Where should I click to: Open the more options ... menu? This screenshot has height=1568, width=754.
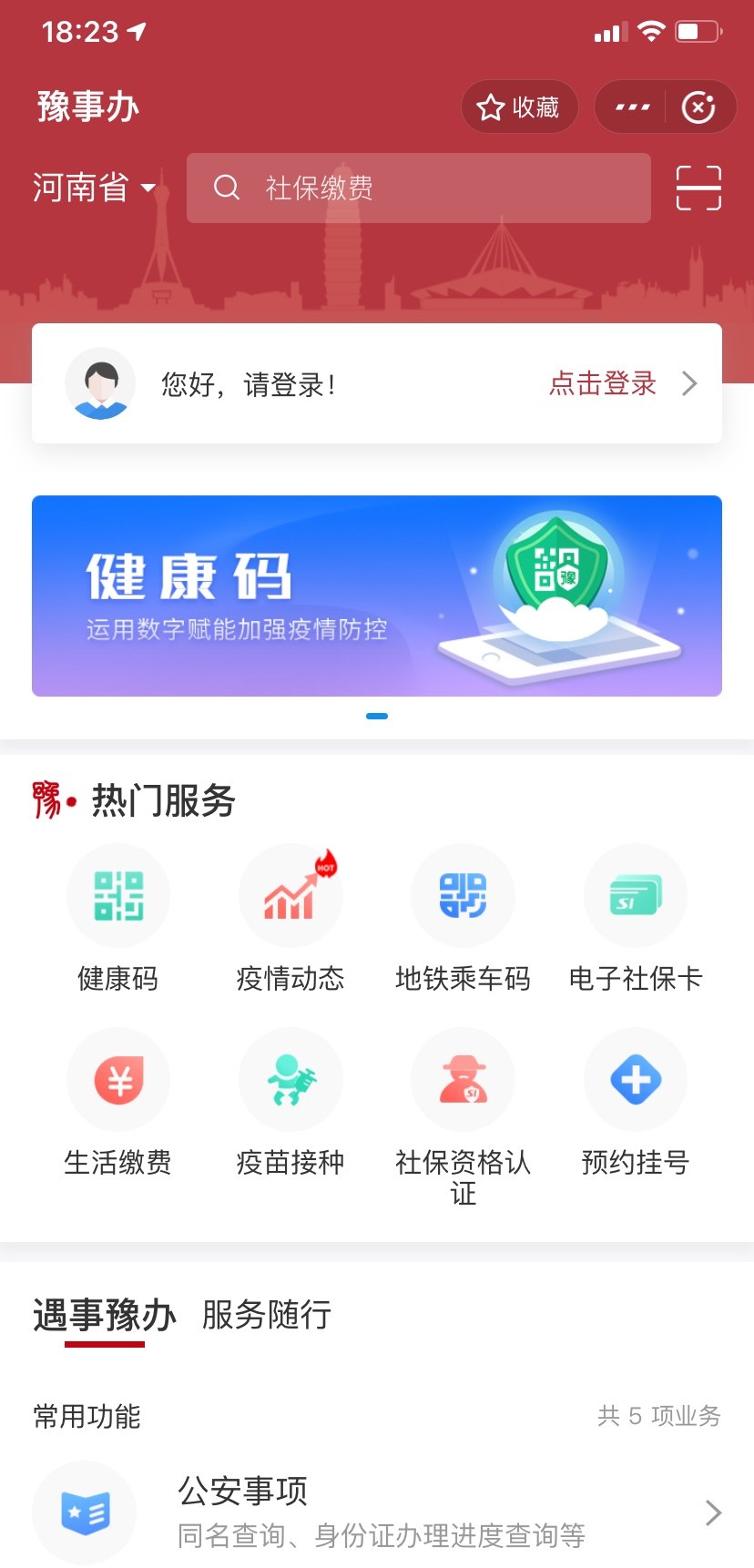pyautogui.click(x=631, y=107)
